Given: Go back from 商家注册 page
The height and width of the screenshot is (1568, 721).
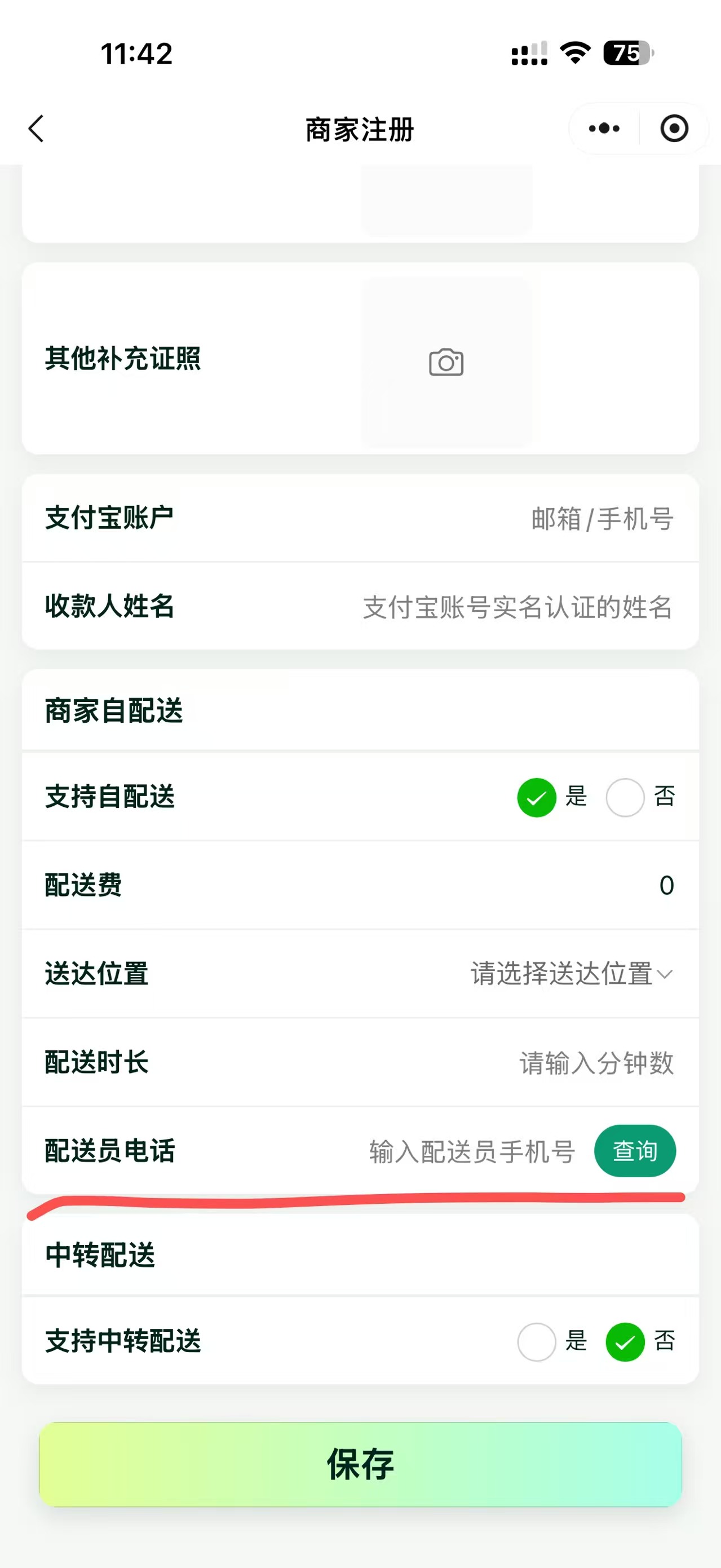Looking at the screenshot, I should 37,129.
